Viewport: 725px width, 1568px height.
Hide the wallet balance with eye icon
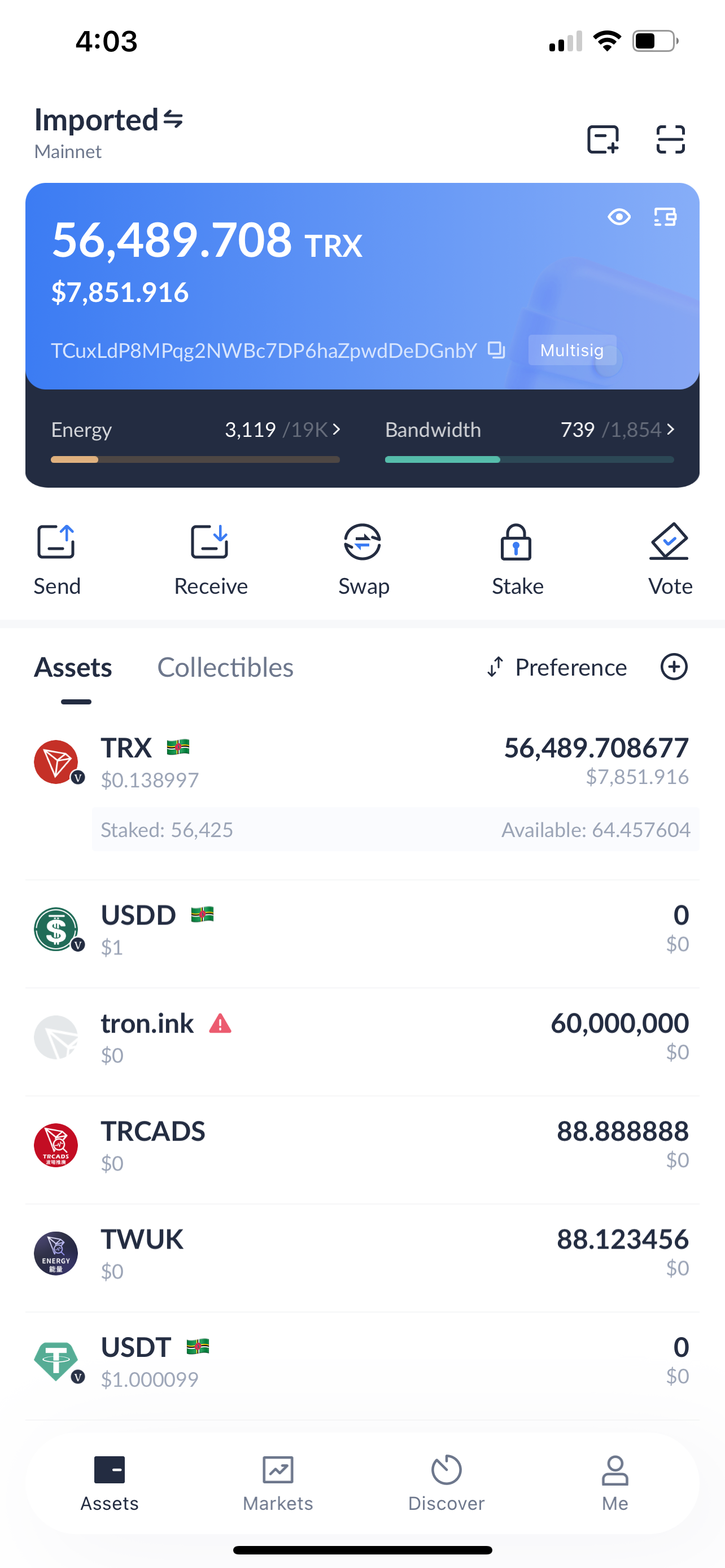coord(619,217)
